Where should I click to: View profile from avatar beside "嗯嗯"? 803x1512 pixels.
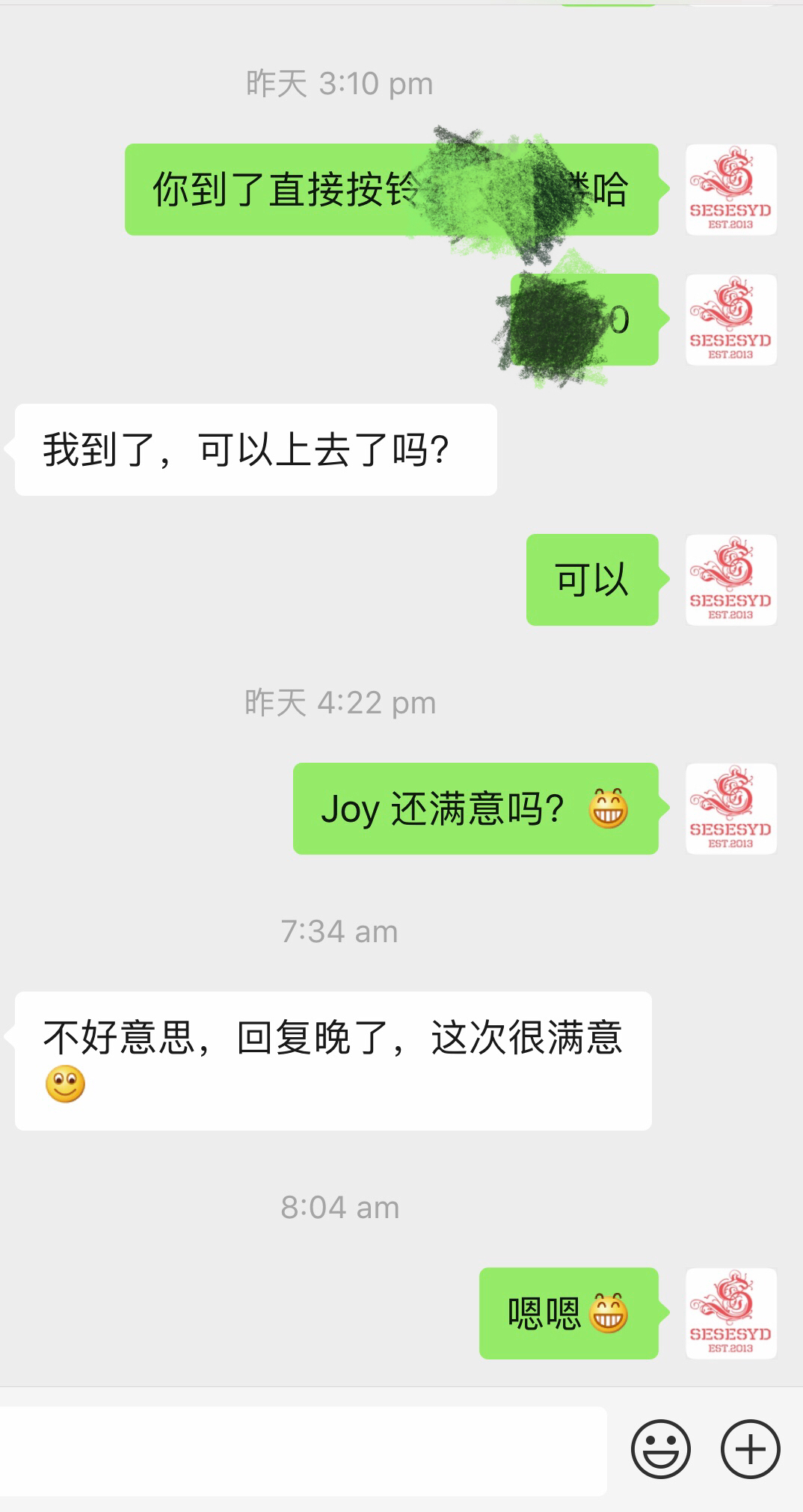[x=730, y=1313]
